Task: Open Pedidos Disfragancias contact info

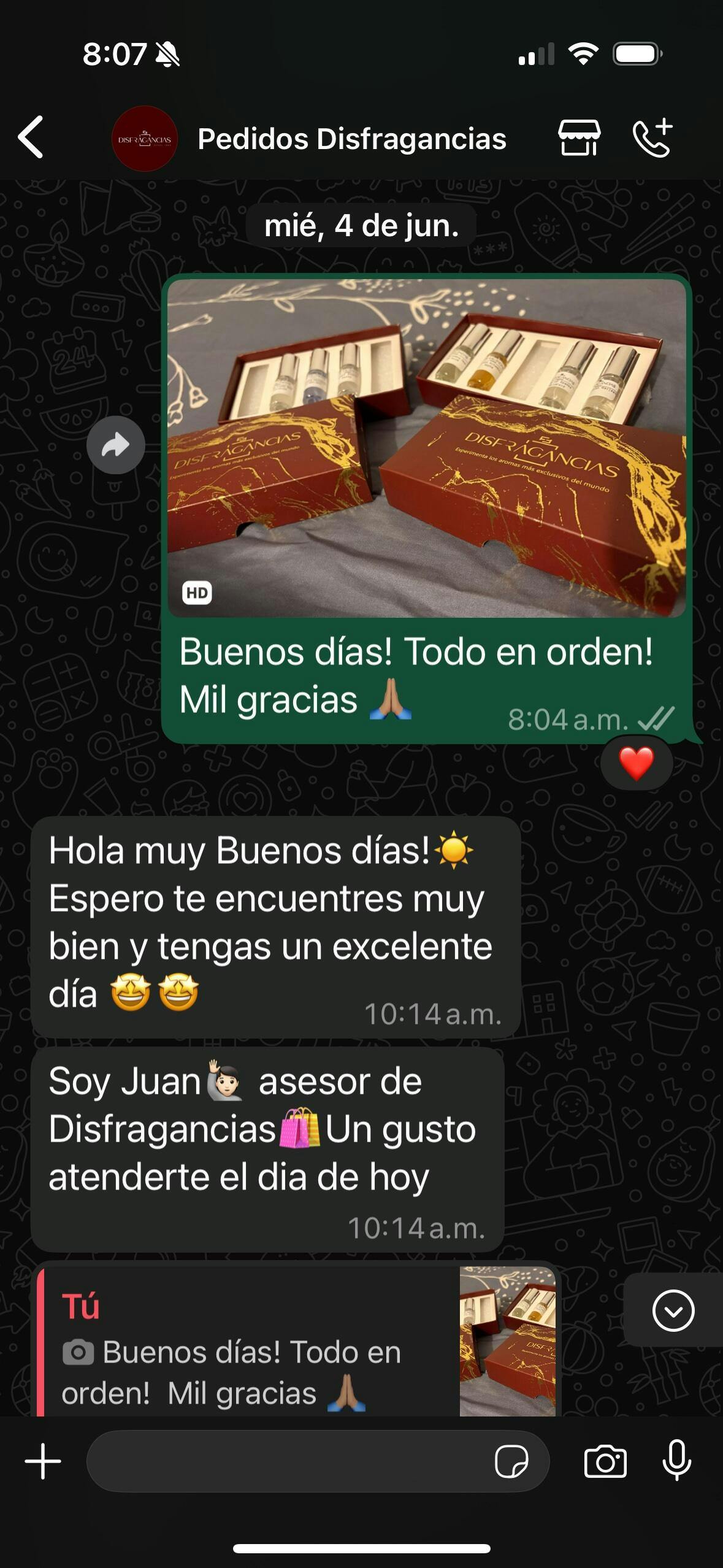Action: 351,139
